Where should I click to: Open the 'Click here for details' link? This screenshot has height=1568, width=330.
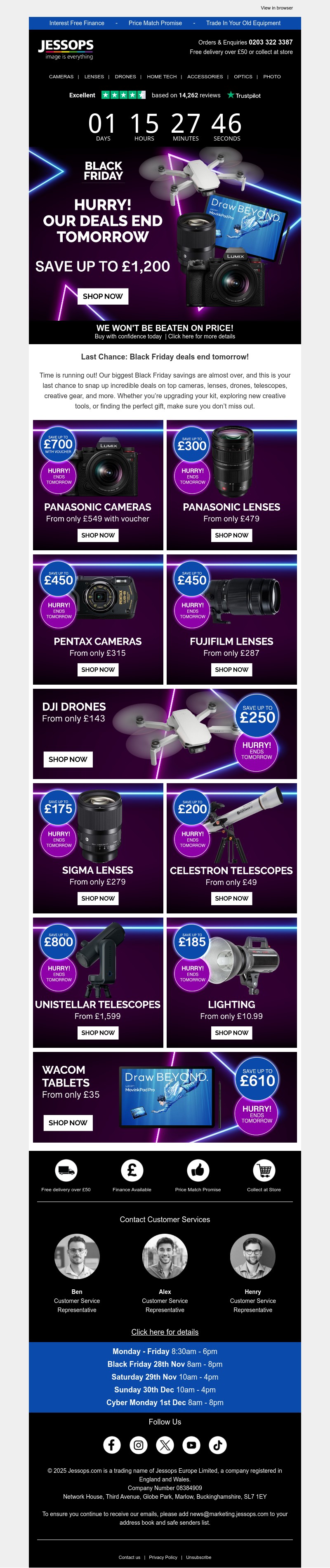point(165,1332)
